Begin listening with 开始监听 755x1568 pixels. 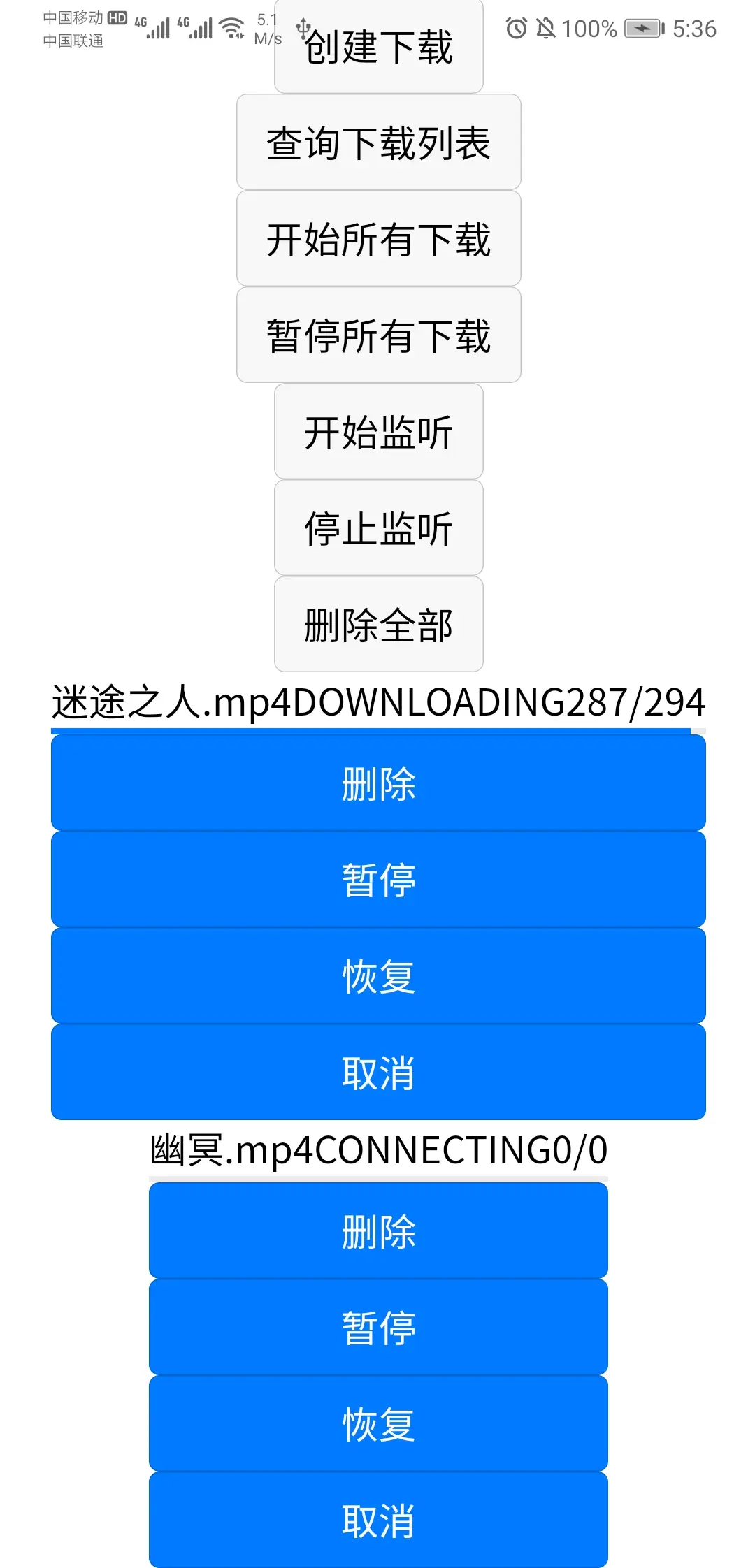(x=378, y=432)
